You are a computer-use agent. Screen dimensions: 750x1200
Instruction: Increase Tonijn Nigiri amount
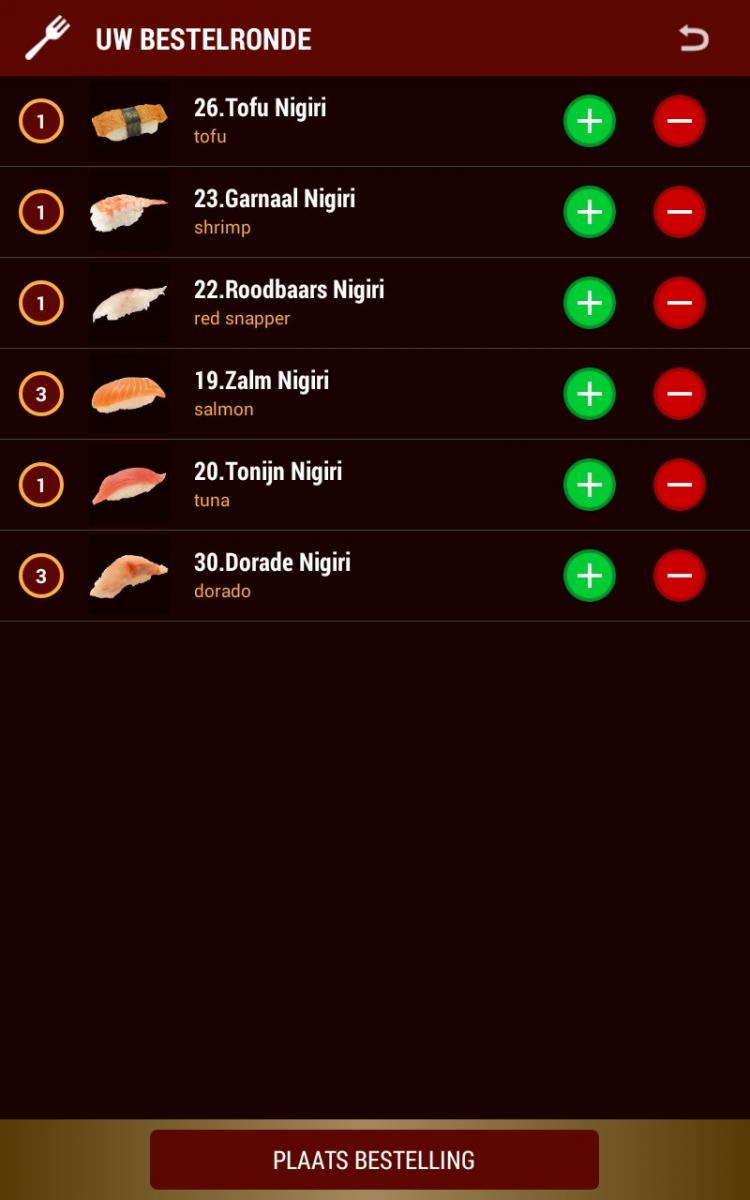click(590, 485)
